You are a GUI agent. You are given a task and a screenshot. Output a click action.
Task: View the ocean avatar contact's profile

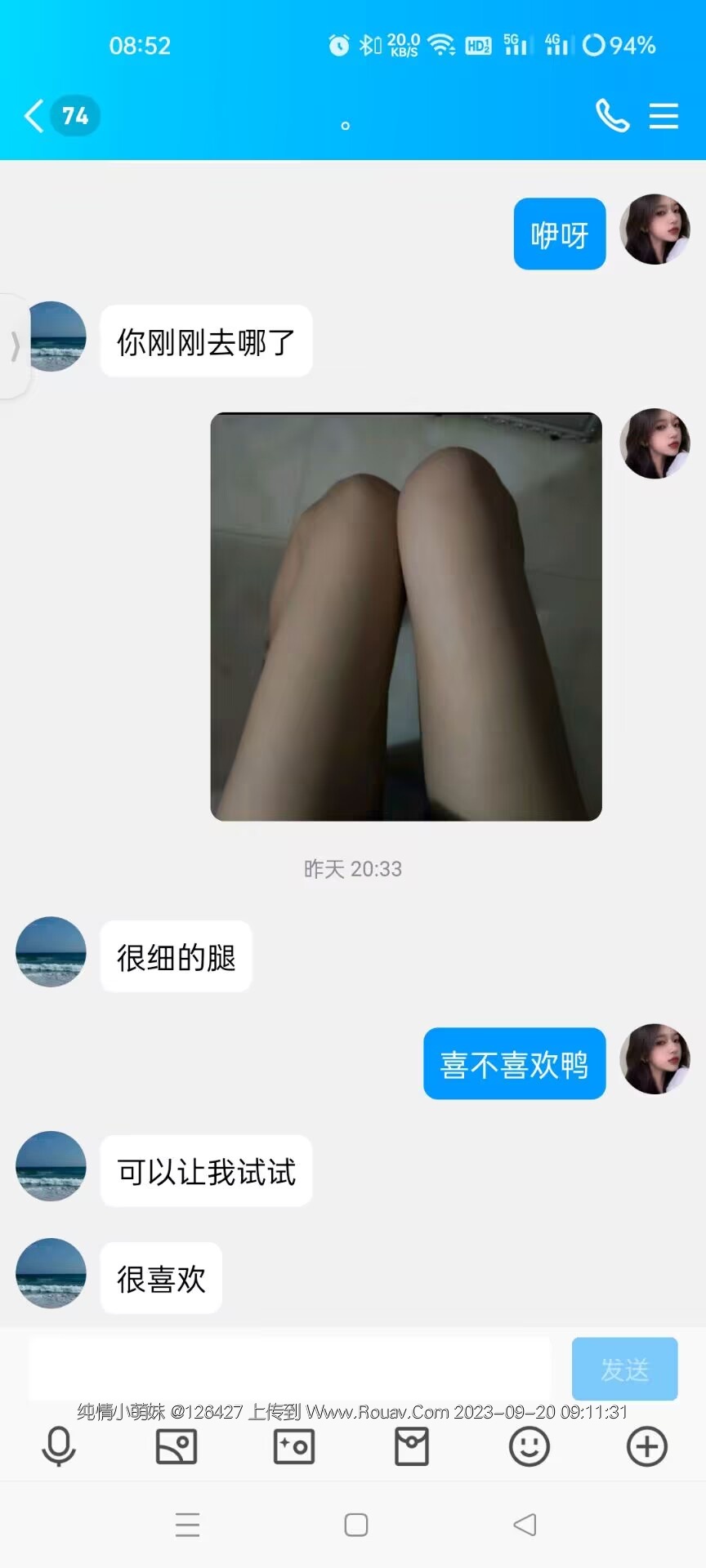coord(51,952)
